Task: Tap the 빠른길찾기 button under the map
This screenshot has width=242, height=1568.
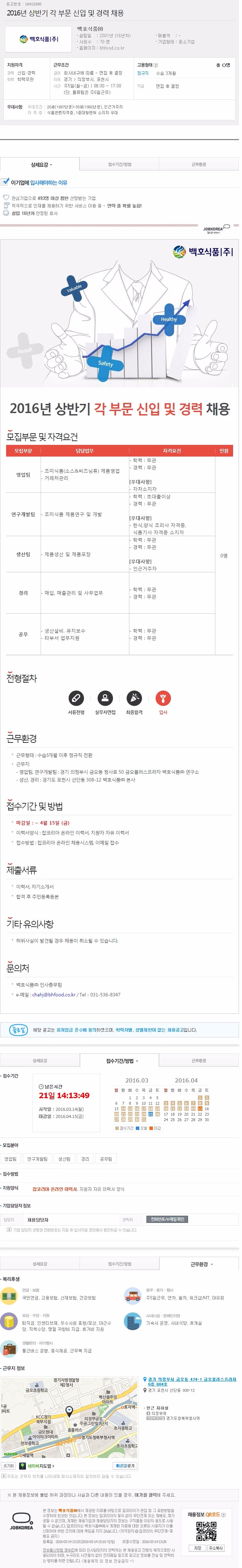Action: click(x=125, y=1466)
